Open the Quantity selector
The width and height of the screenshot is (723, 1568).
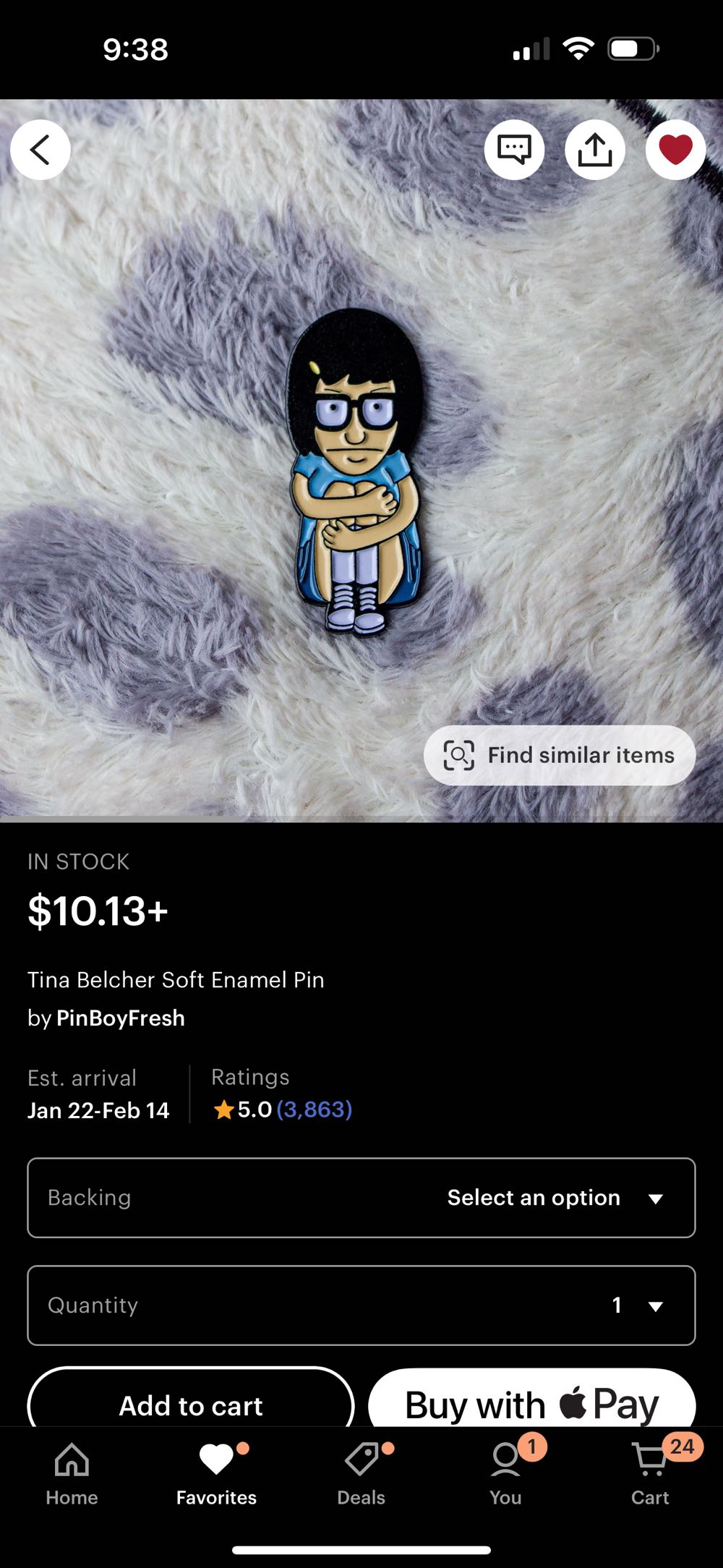point(361,1305)
